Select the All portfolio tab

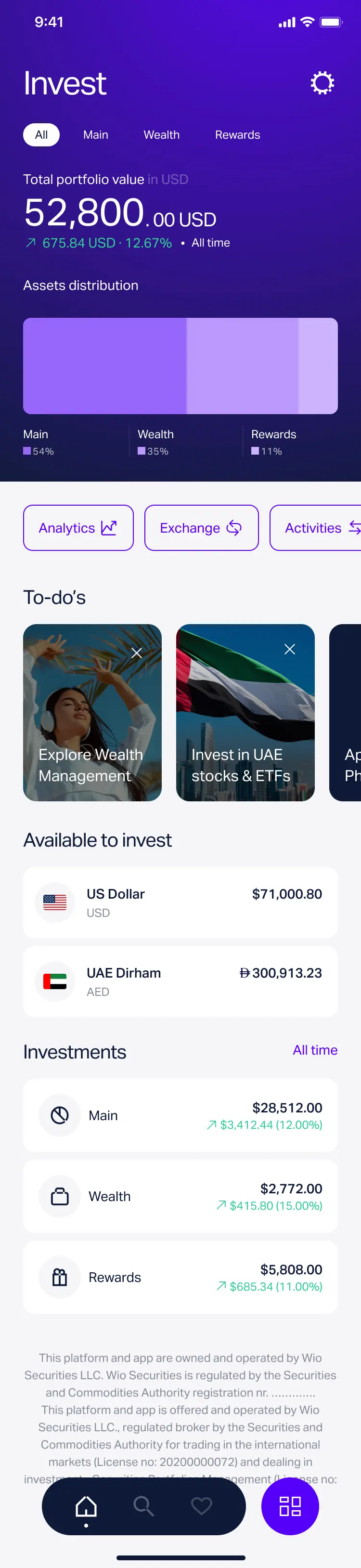(x=41, y=135)
